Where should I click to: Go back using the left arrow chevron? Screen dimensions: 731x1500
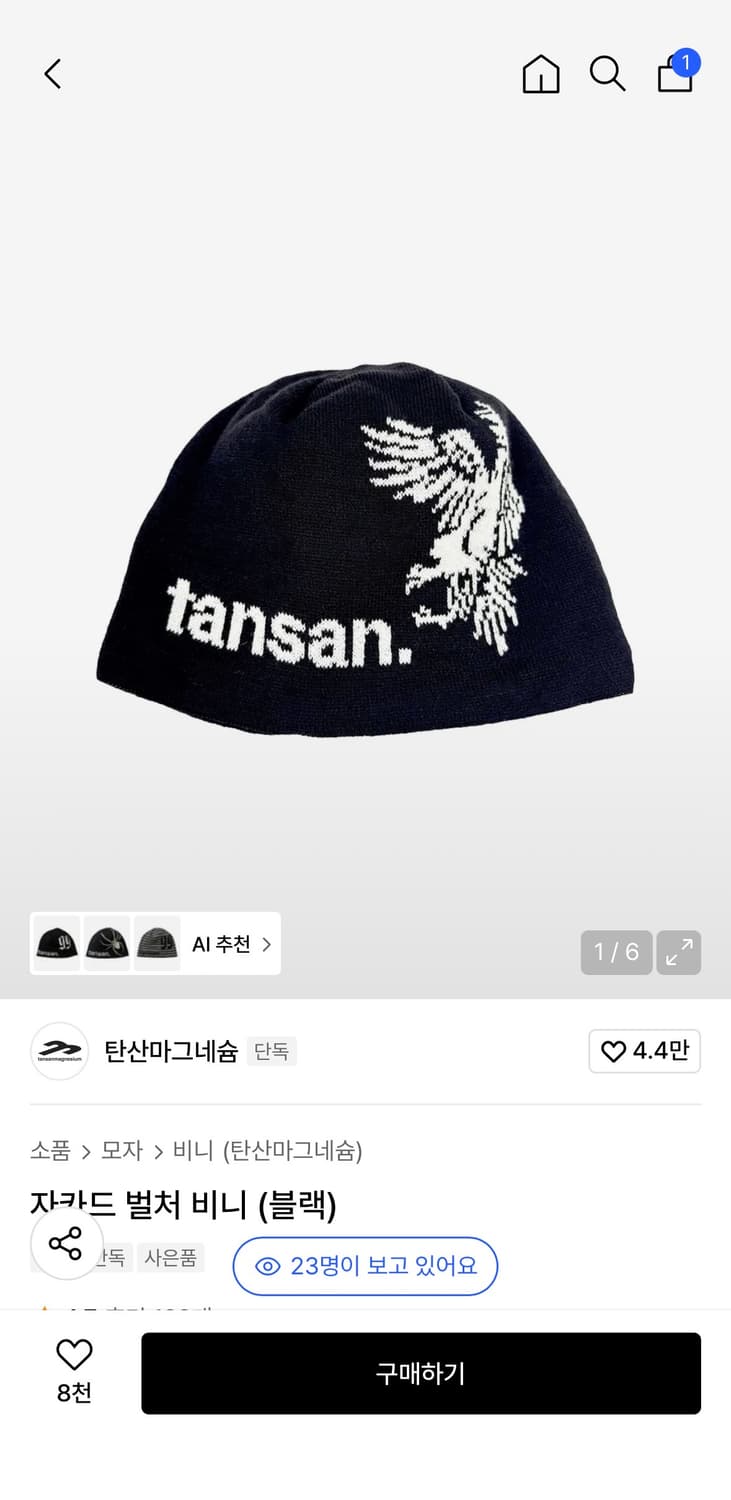(x=52, y=74)
